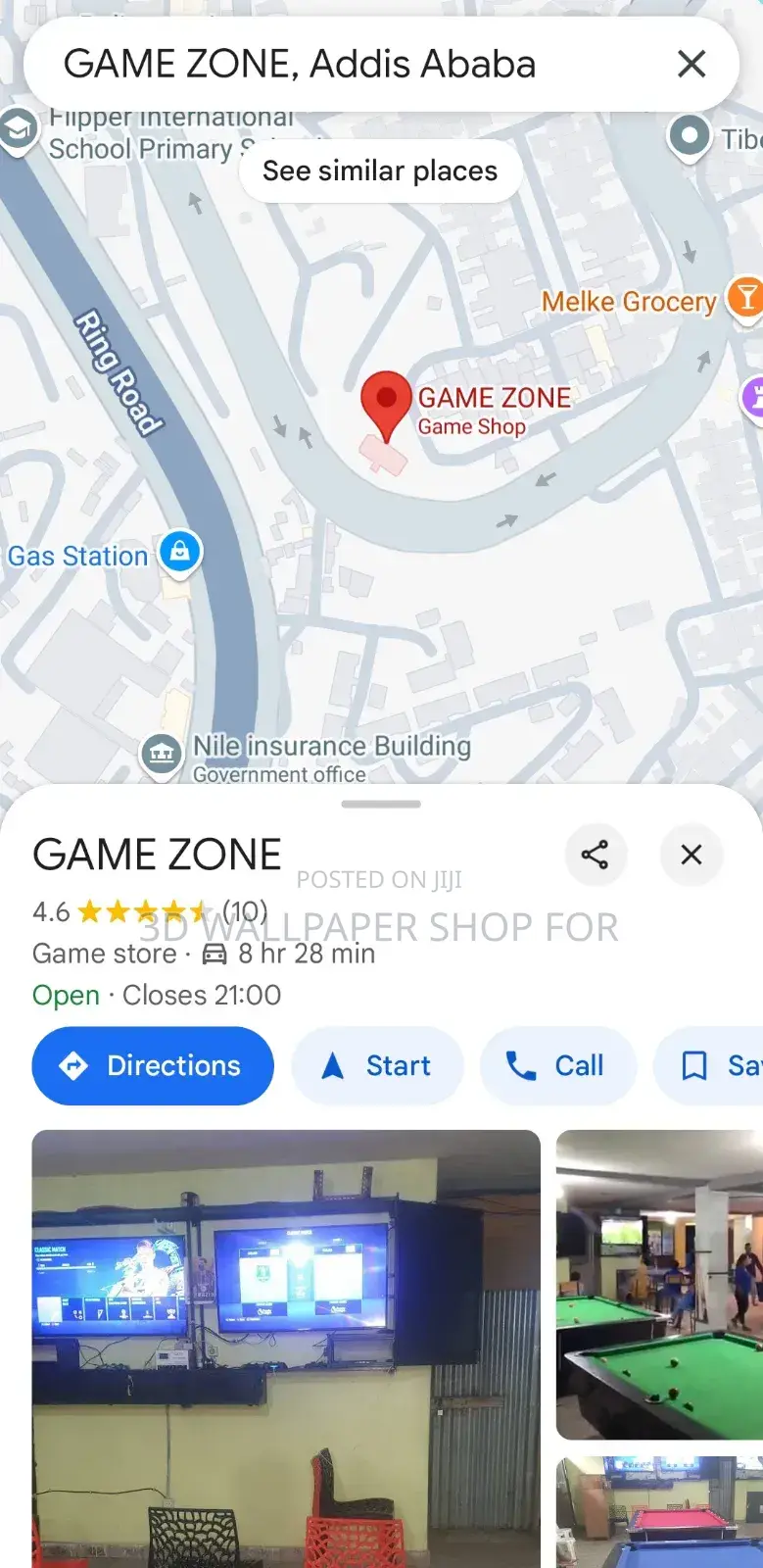The image size is (763, 1568).
Task: Clear the GAME ZONE search query
Action: coord(691,65)
